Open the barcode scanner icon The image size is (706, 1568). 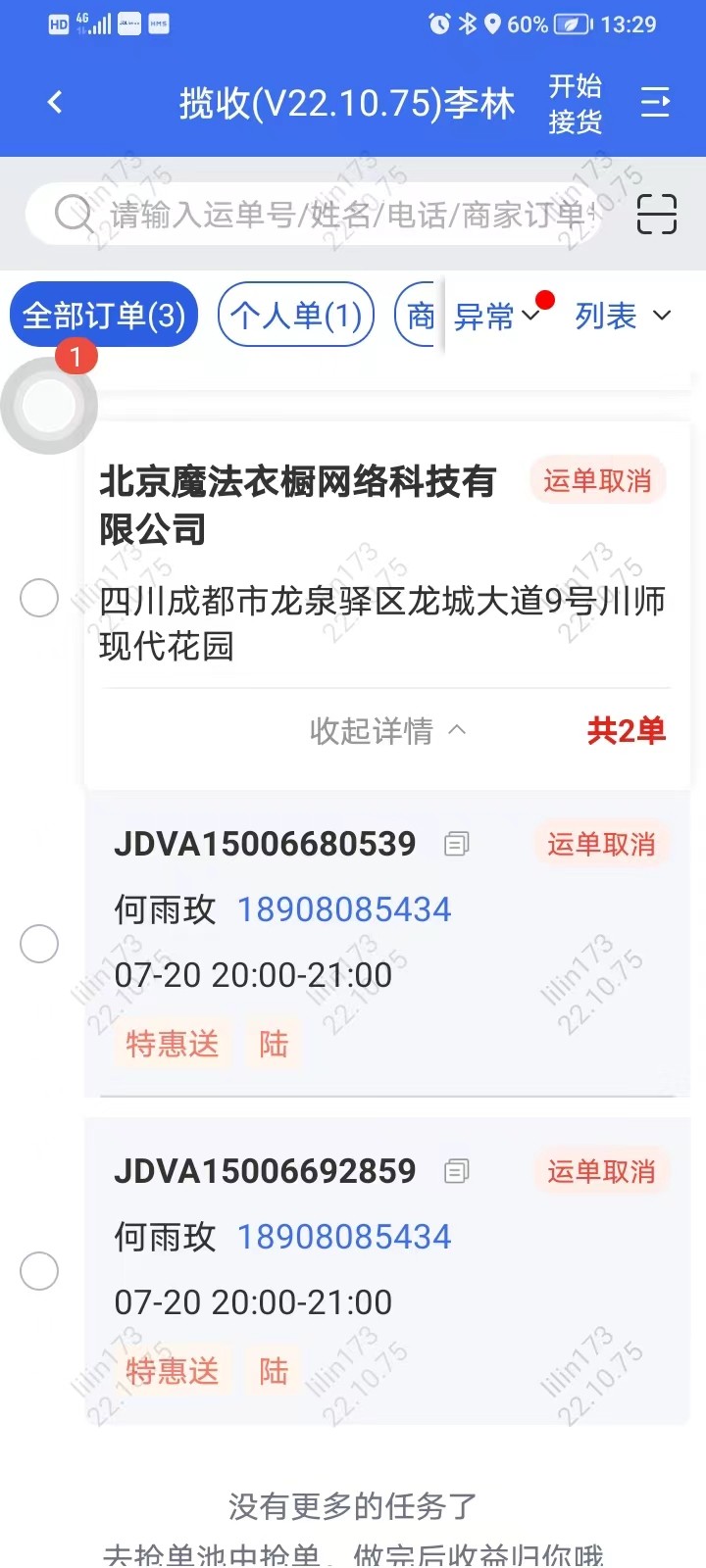[656, 214]
